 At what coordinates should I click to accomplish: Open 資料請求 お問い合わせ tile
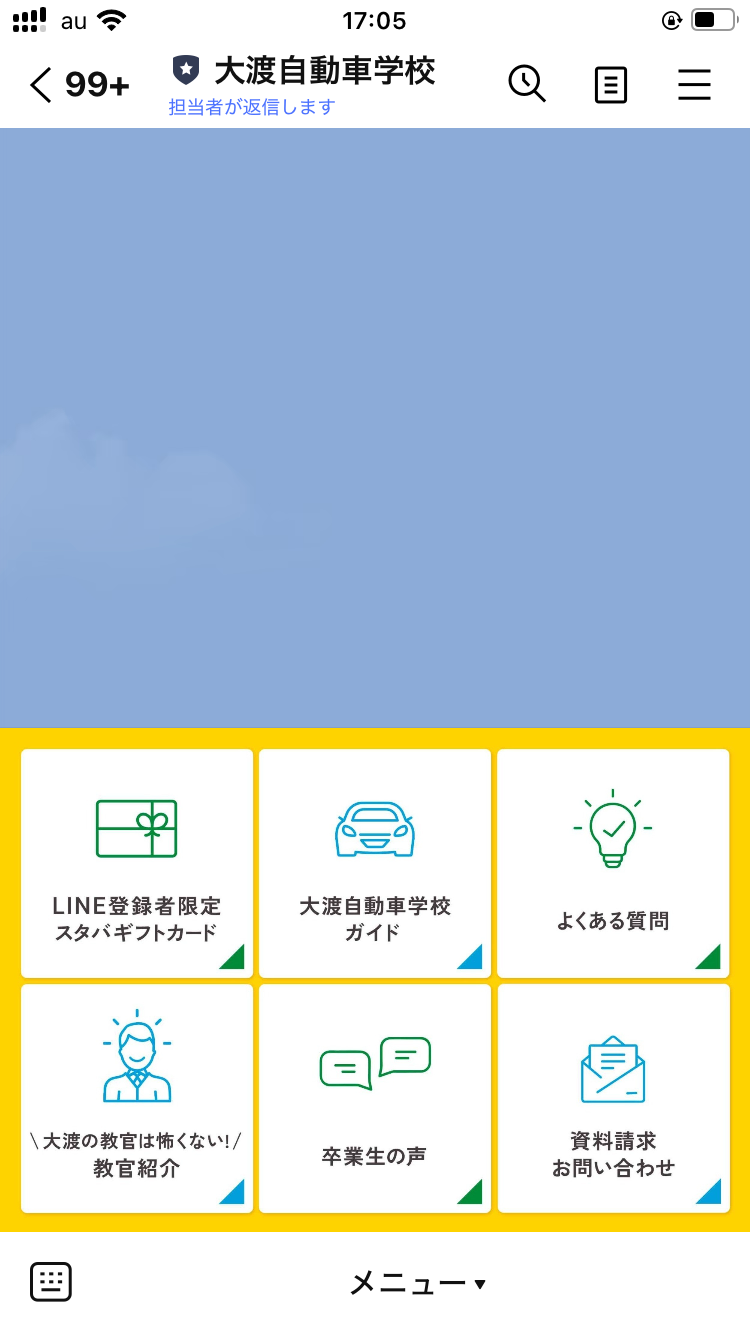[613, 1098]
